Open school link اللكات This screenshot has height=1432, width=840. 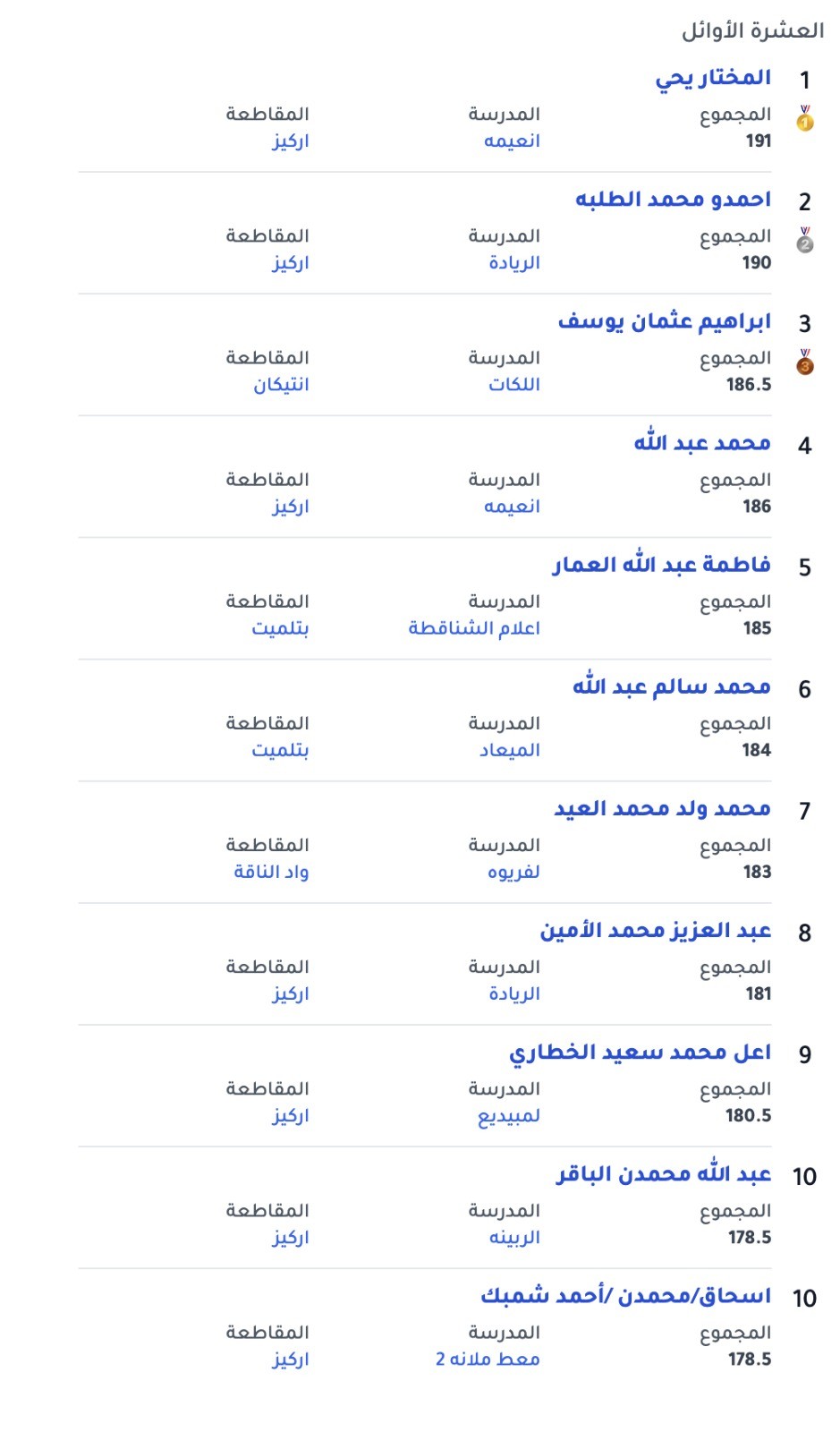tap(514, 385)
